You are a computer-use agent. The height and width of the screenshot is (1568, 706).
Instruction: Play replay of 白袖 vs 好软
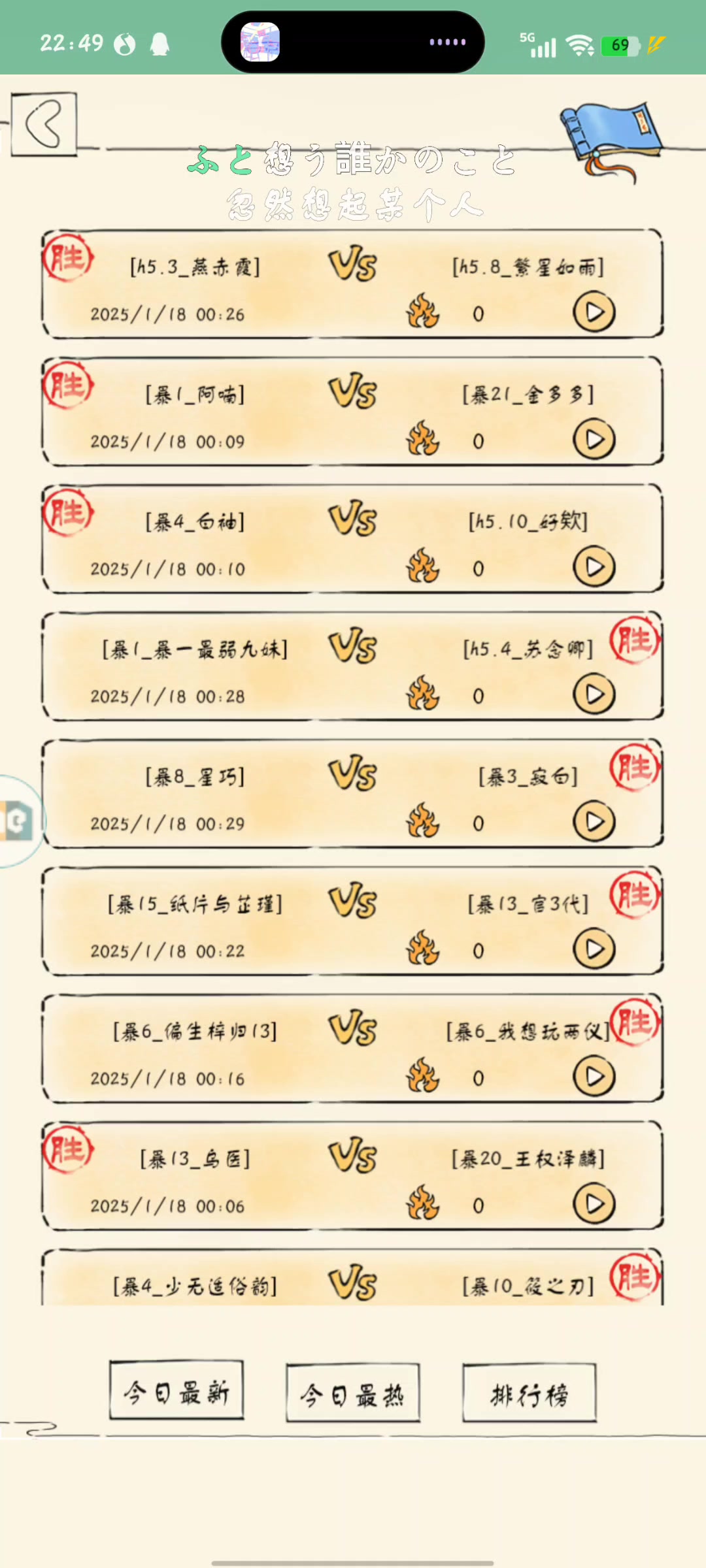click(x=594, y=568)
